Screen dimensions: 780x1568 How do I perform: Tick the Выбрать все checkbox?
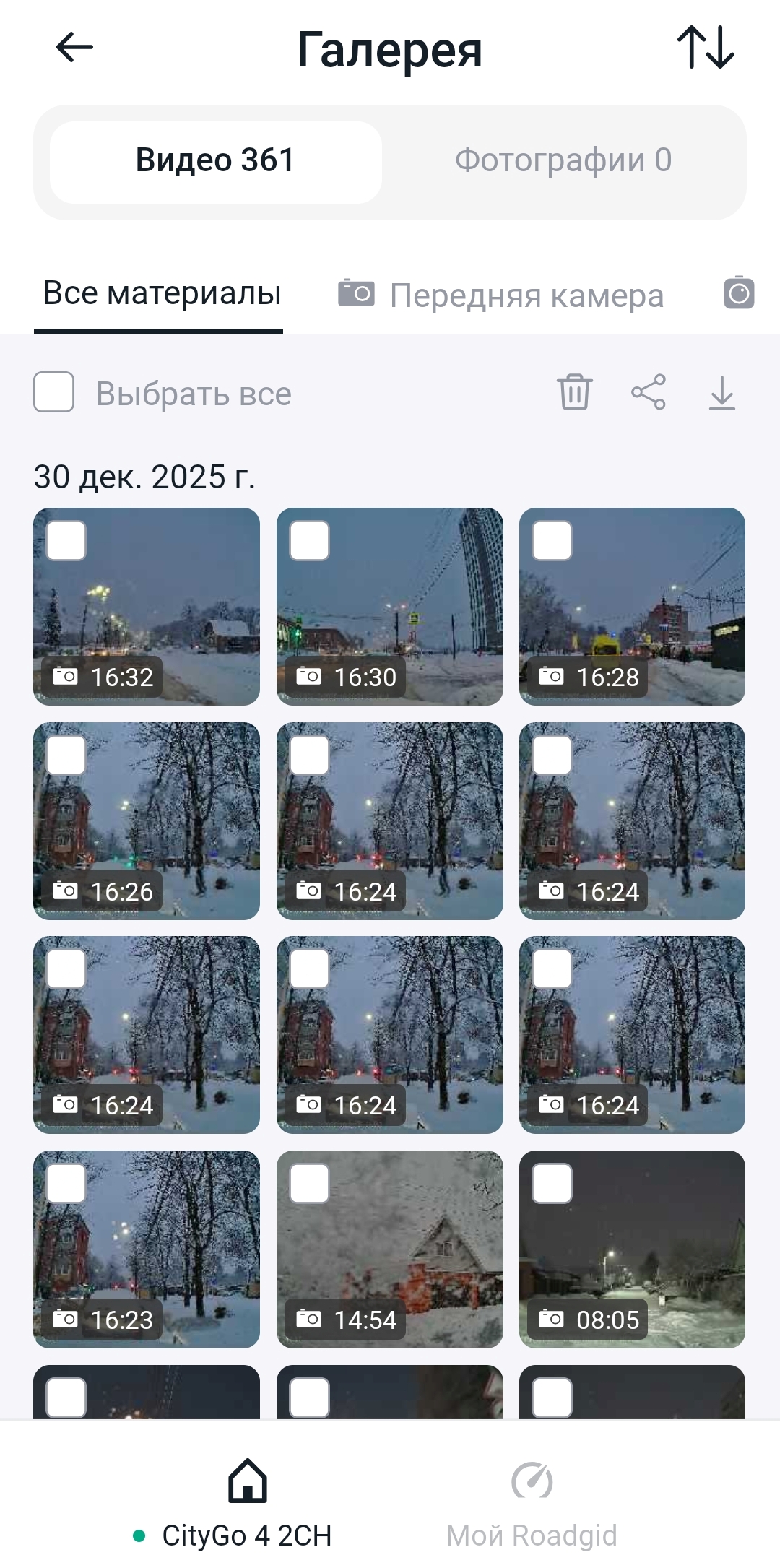[x=54, y=392]
